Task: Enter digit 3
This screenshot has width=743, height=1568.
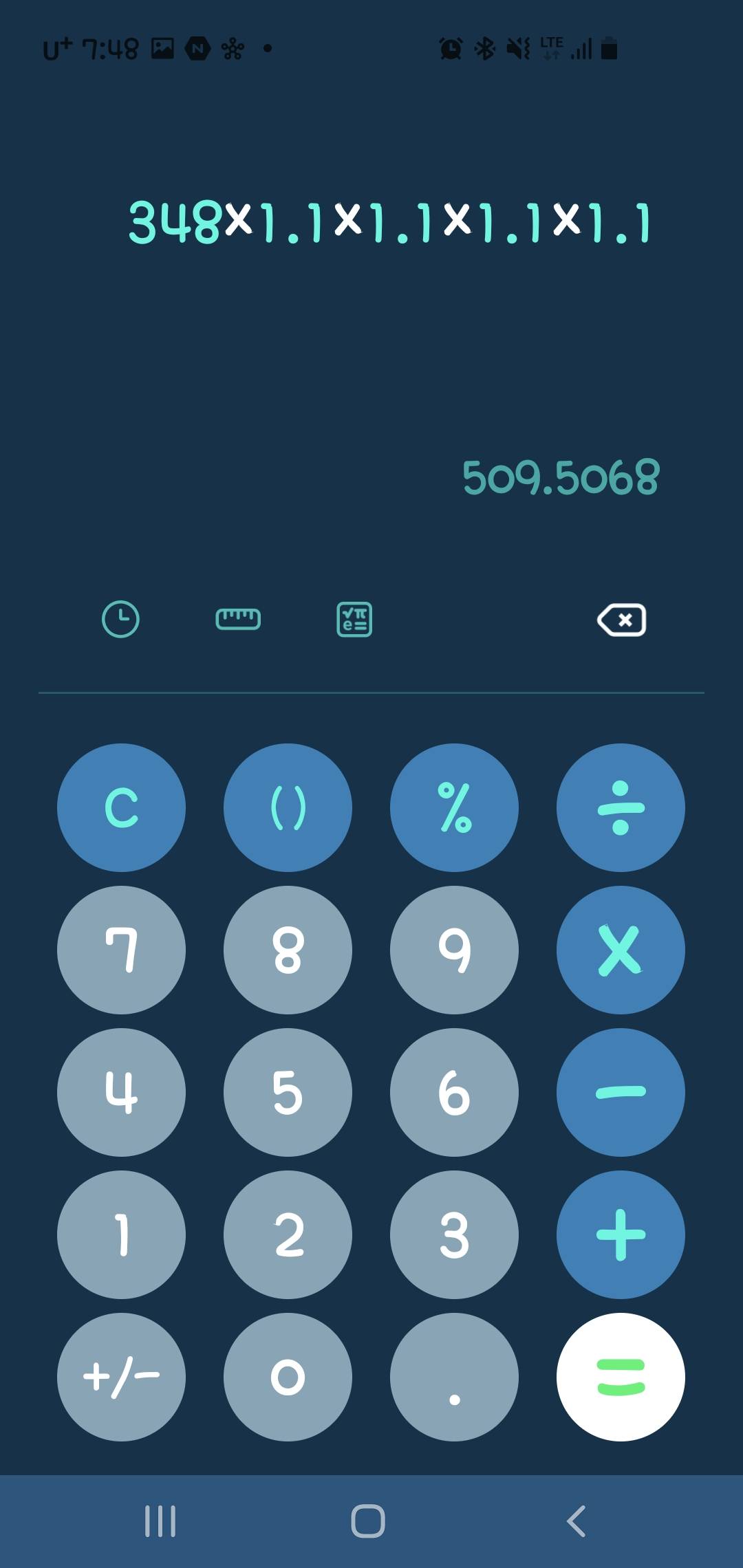Action: click(x=454, y=1234)
